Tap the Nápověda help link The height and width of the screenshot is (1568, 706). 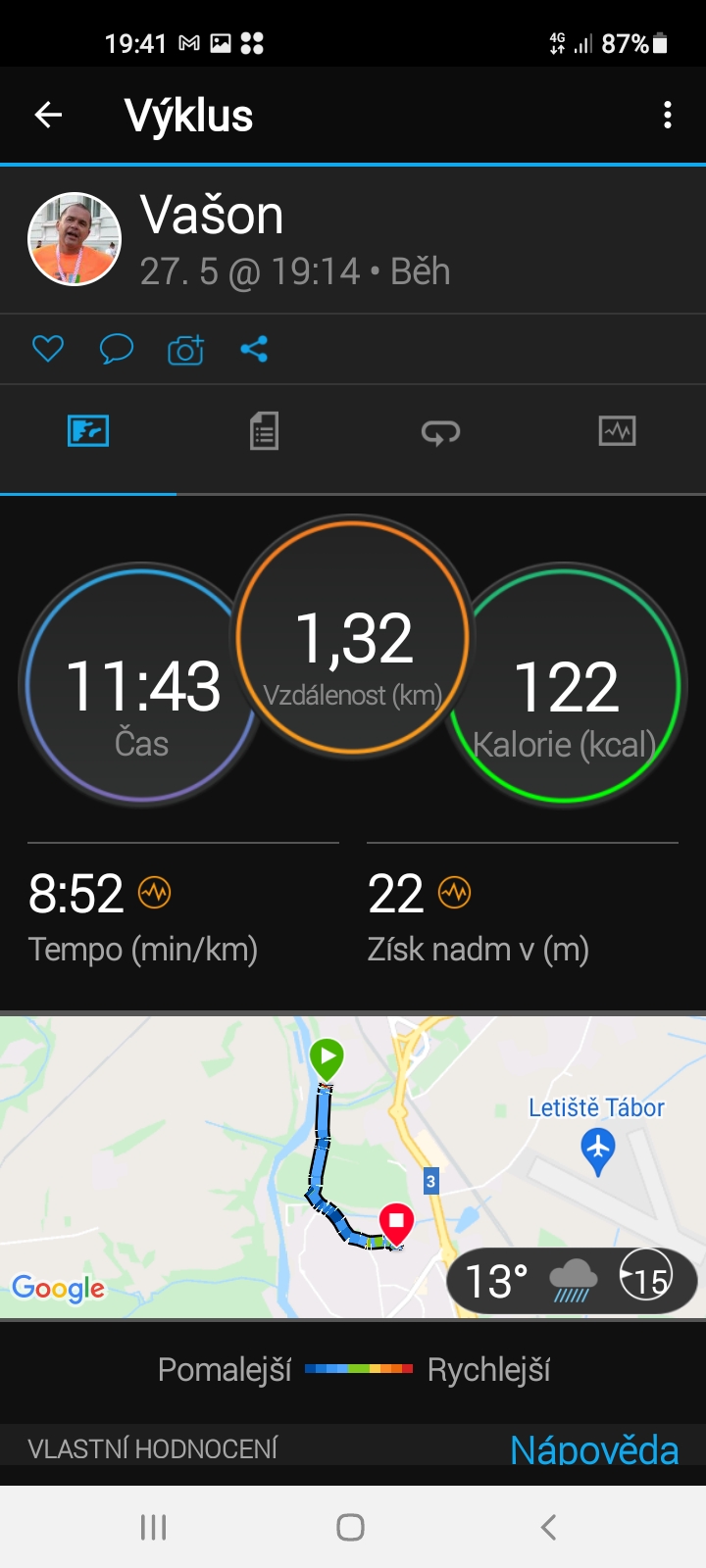[x=594, y=1449]
